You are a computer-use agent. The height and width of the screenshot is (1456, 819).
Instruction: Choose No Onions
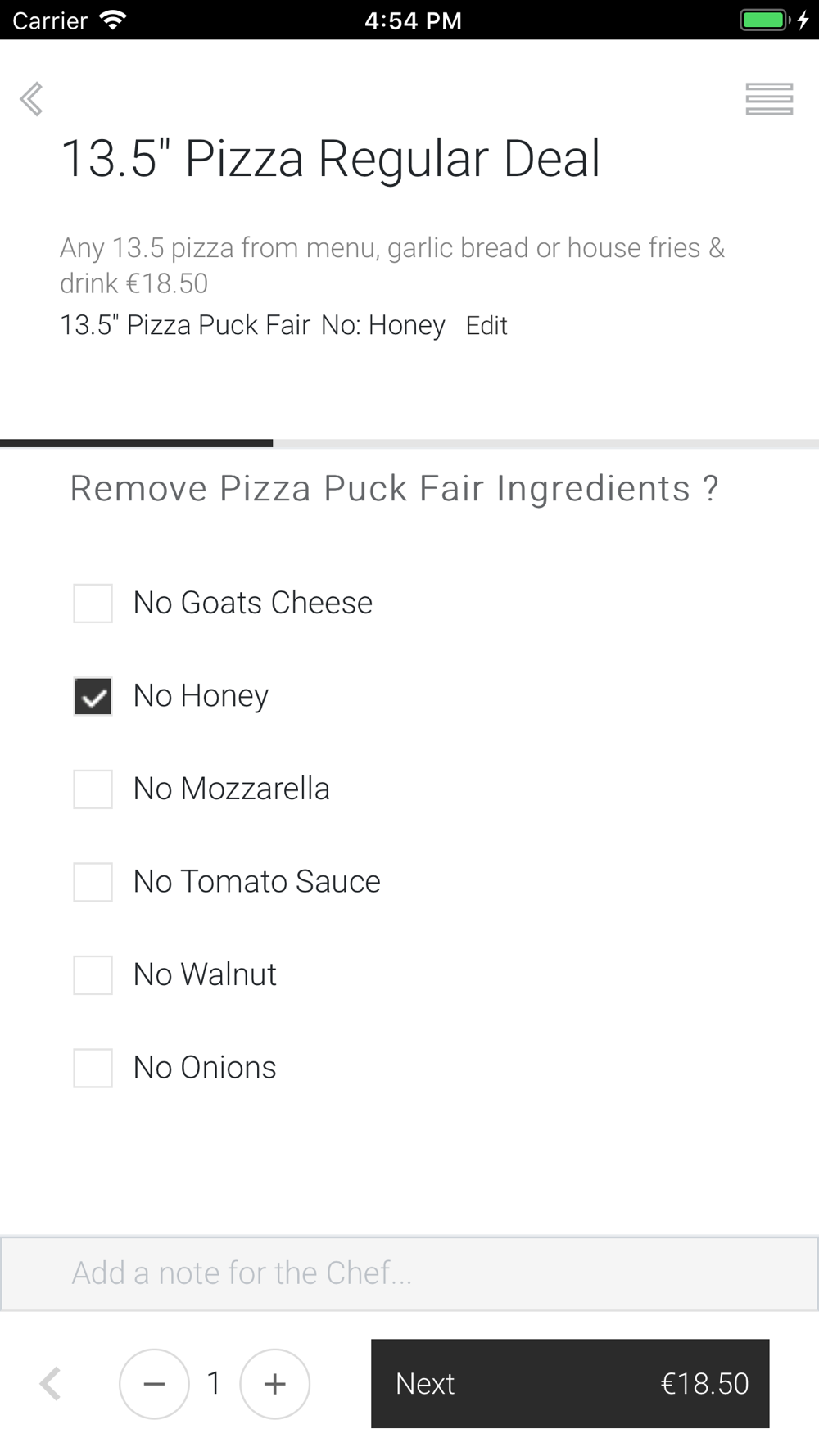(x=93, y=1068)
